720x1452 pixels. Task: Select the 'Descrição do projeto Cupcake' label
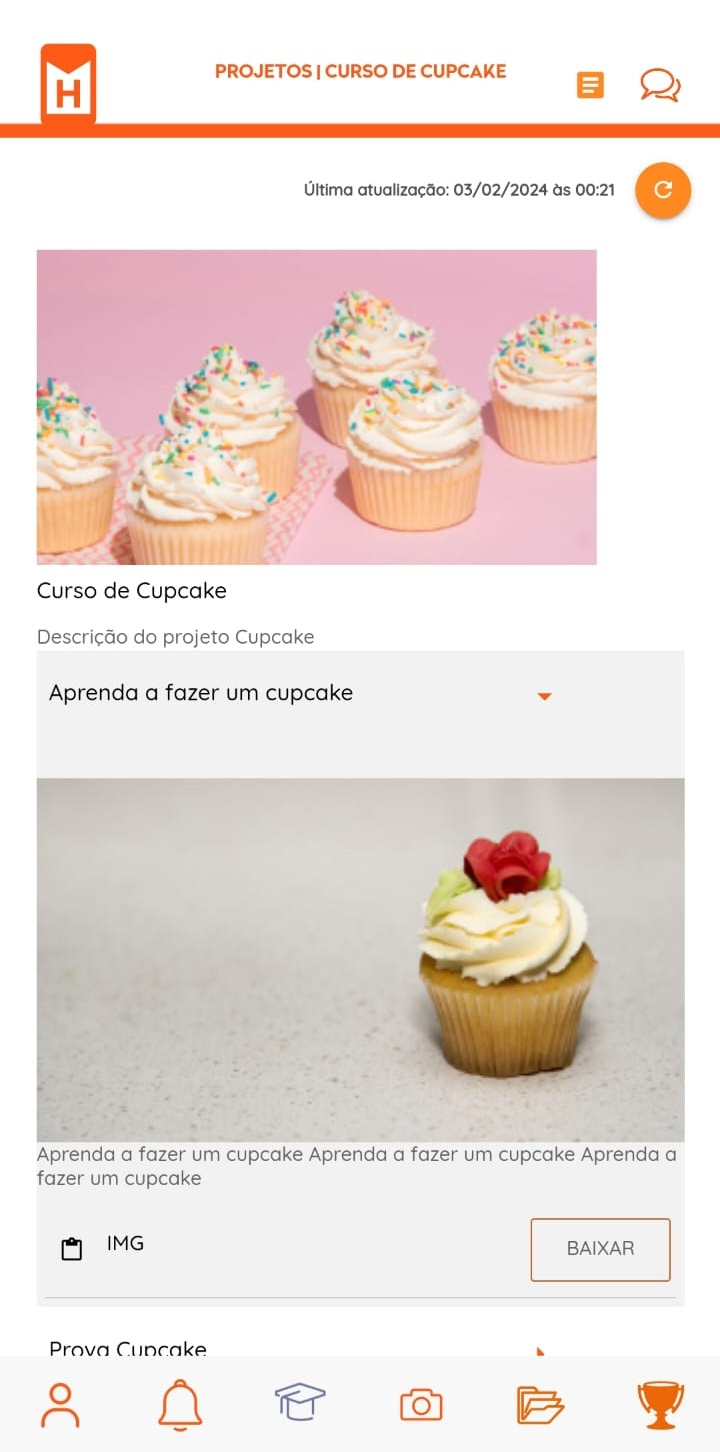click(175, 637)
